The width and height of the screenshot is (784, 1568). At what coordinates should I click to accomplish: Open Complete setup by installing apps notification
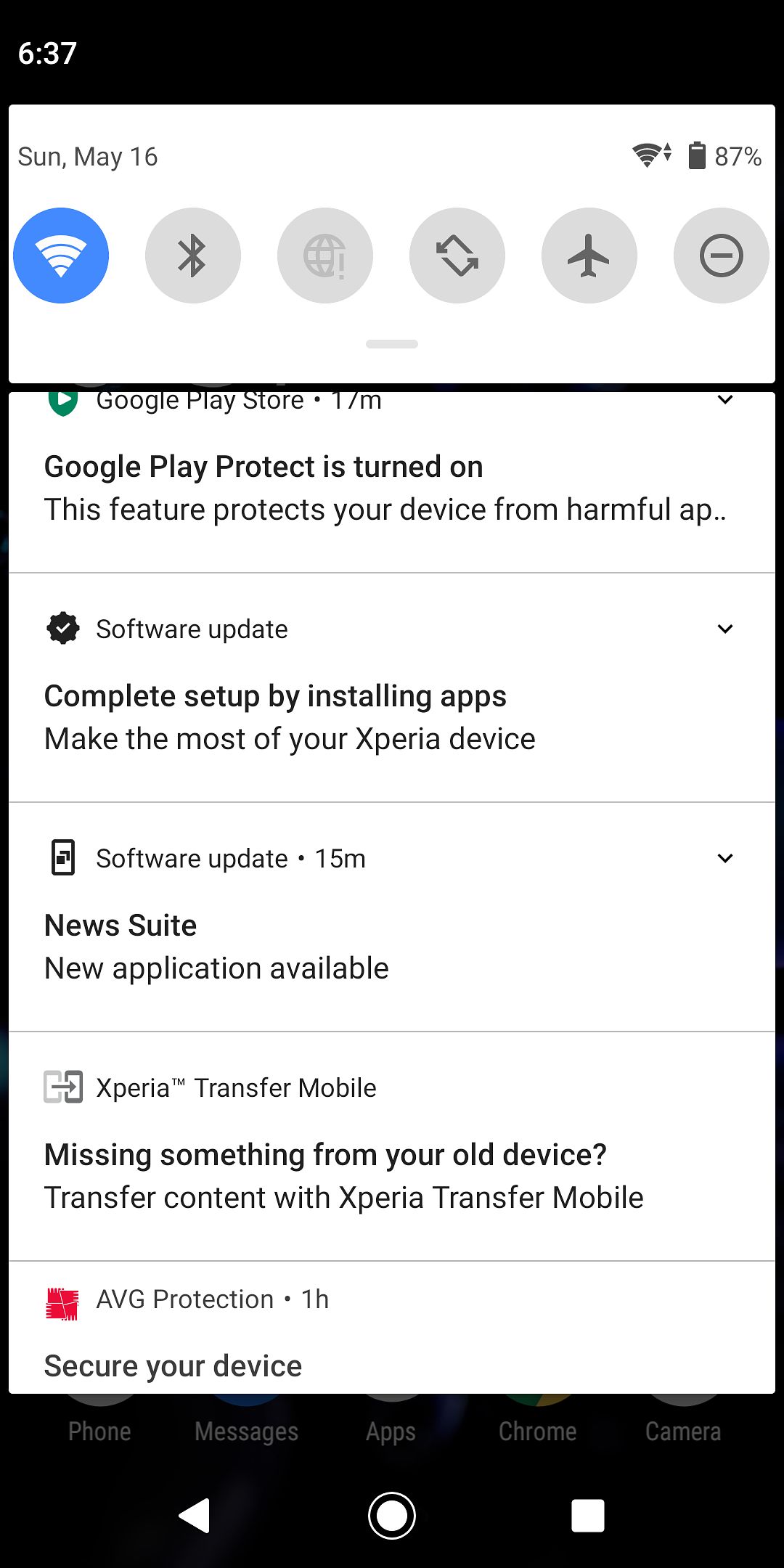pyautogui.click(x=392, y=688)
